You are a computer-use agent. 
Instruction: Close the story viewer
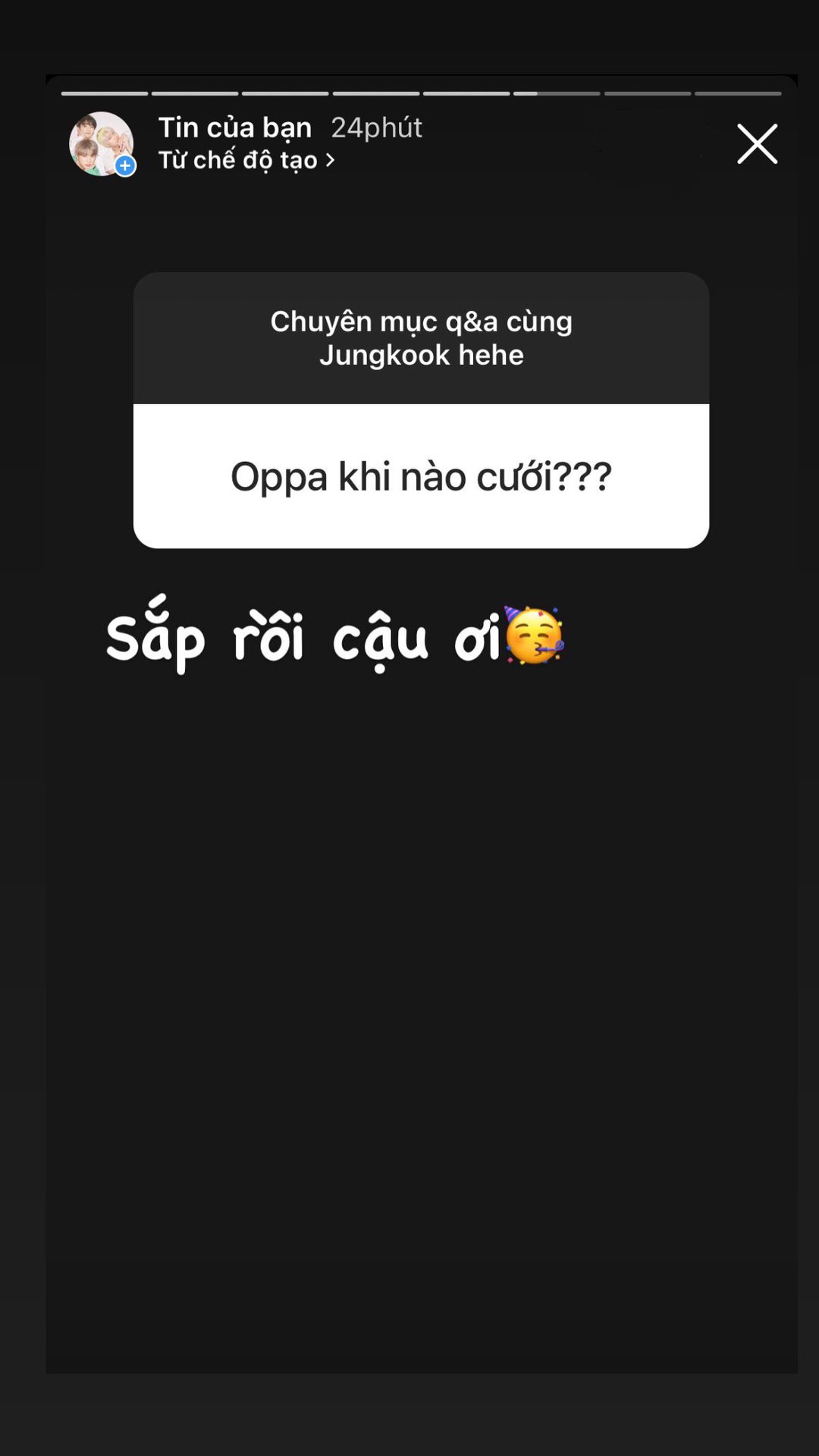(x=757, y=143)
